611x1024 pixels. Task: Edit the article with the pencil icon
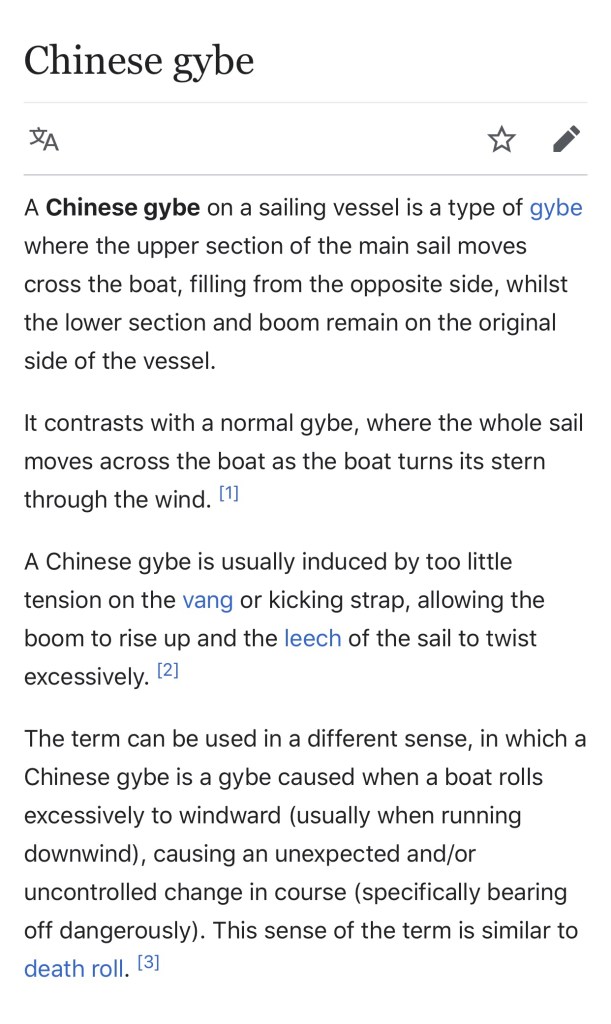click(566, 139)
